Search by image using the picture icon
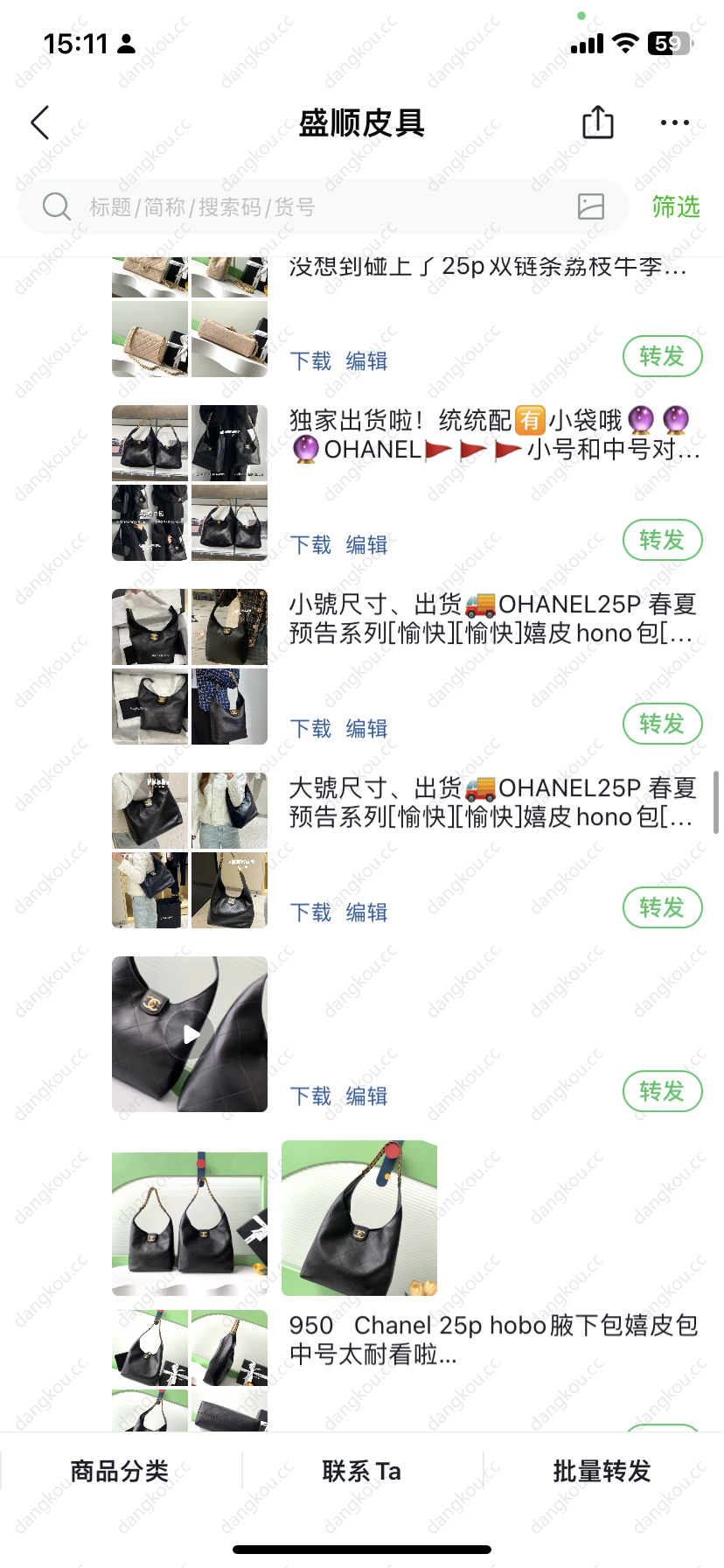 pos(591,206)
